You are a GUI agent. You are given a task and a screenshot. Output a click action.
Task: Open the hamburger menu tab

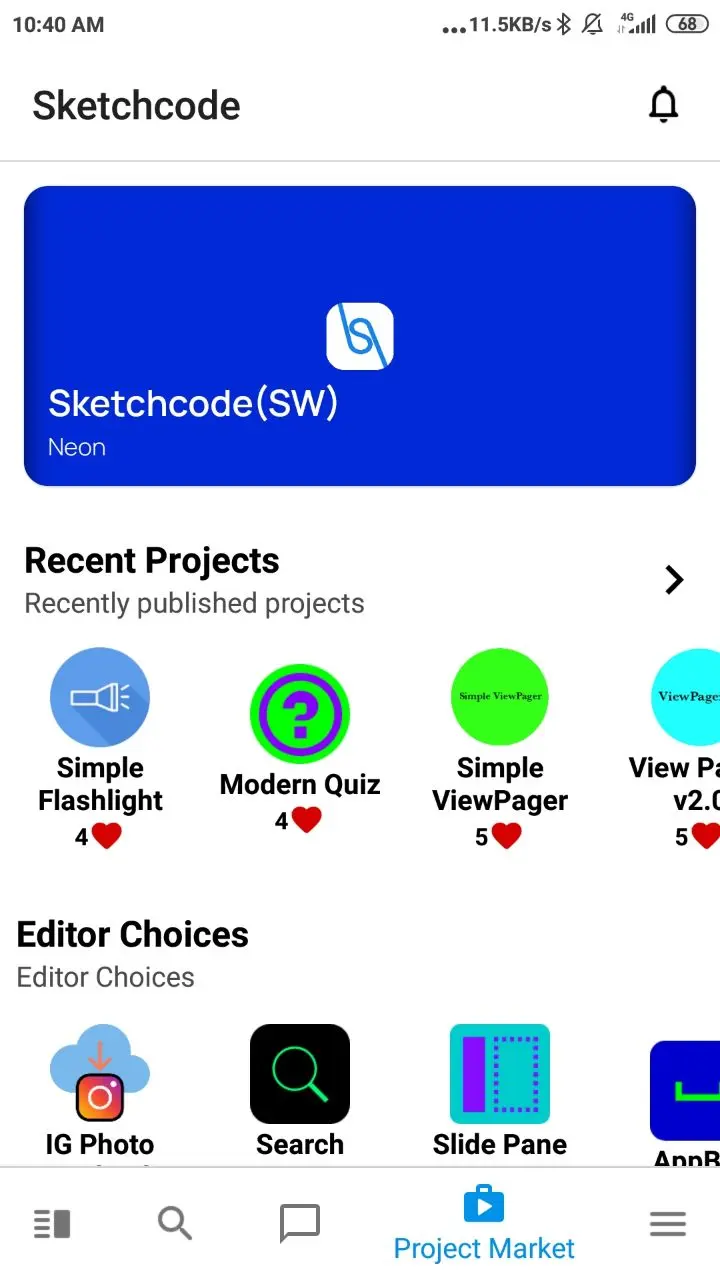tap(667, 1223)
